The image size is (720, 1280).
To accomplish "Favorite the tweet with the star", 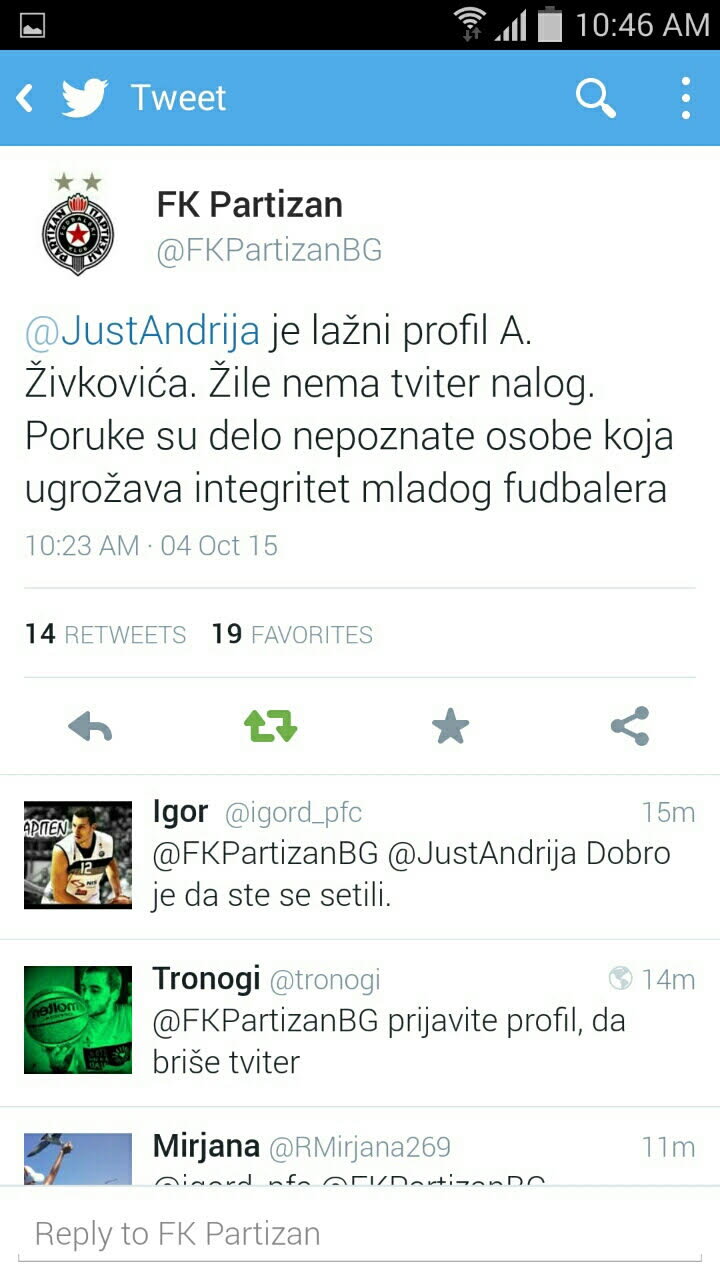I will pos(450,727).
